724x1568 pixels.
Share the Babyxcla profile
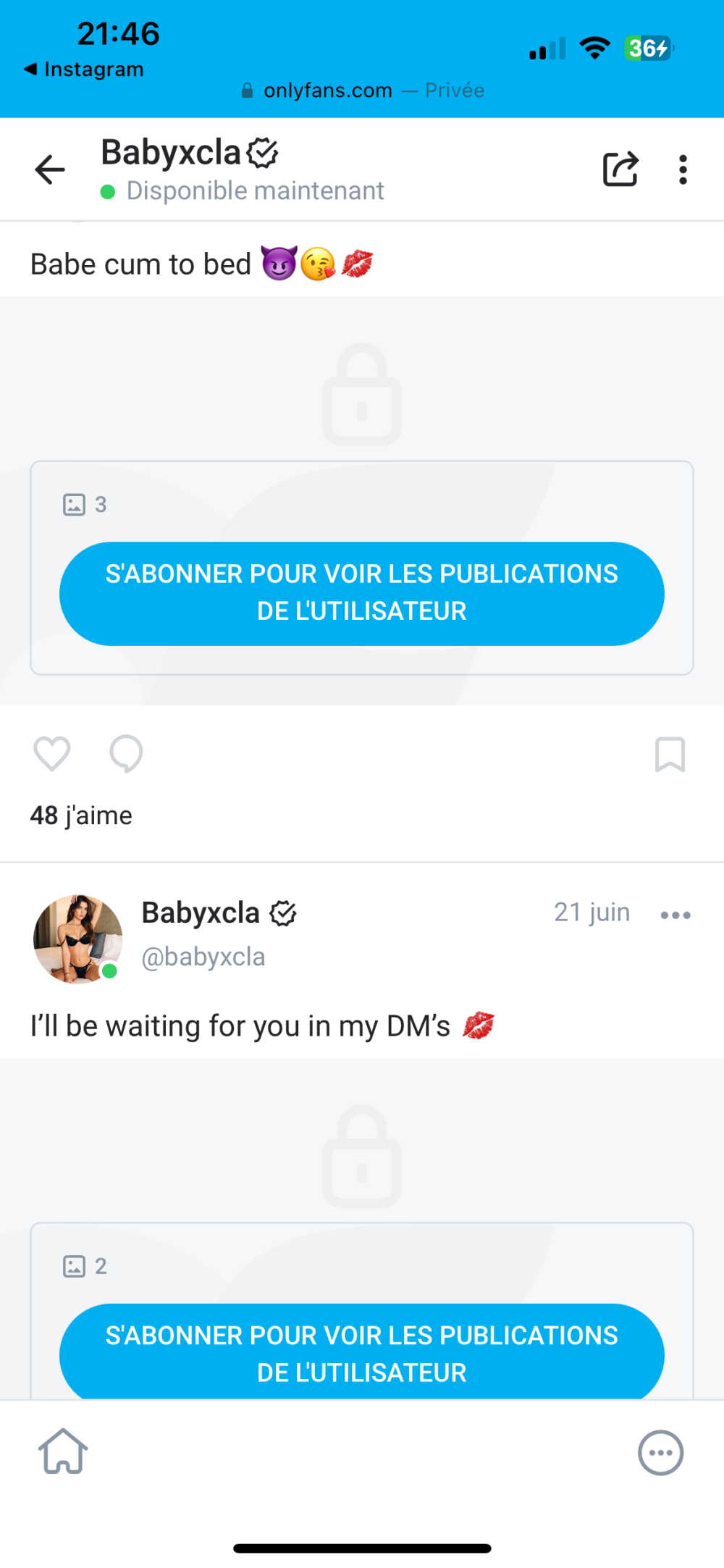click(x=620, y=169)
